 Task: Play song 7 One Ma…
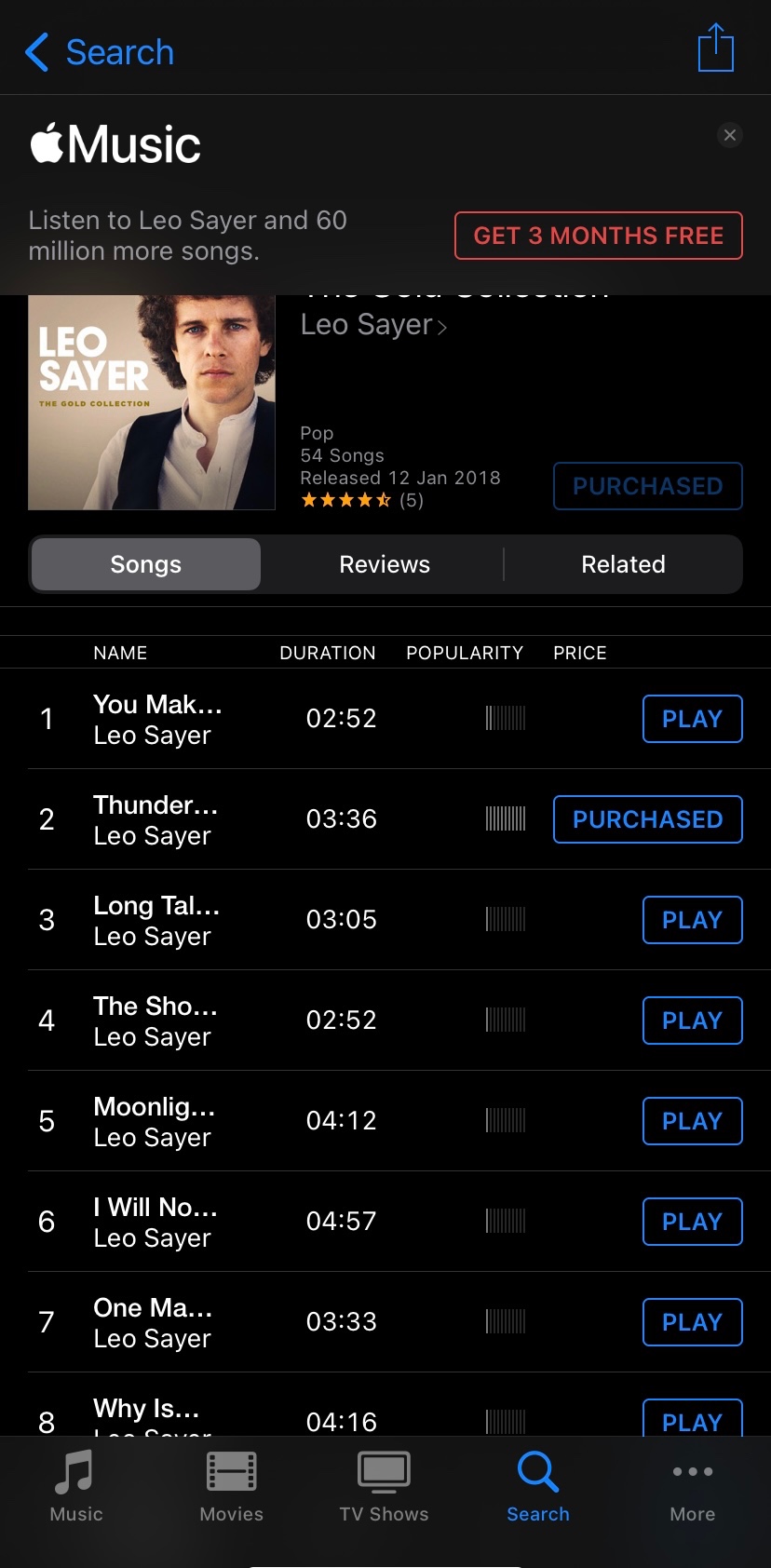point(692,1322)
